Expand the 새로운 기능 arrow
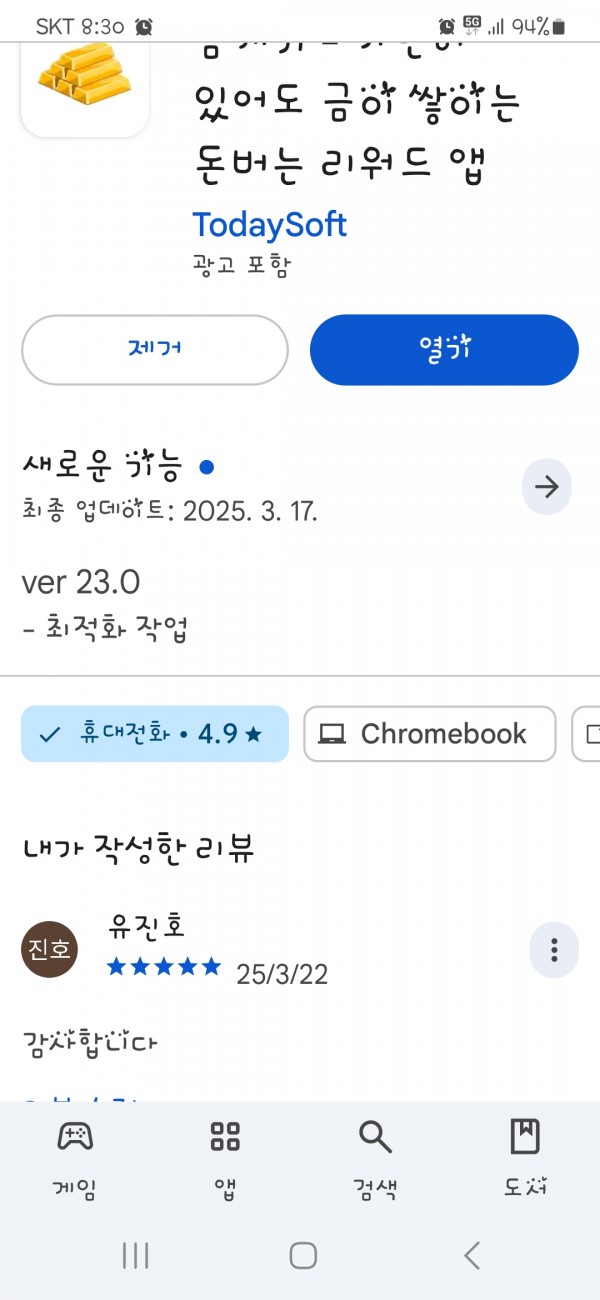Viewport: 600px width, 1300px height. (x=547, y=487)
